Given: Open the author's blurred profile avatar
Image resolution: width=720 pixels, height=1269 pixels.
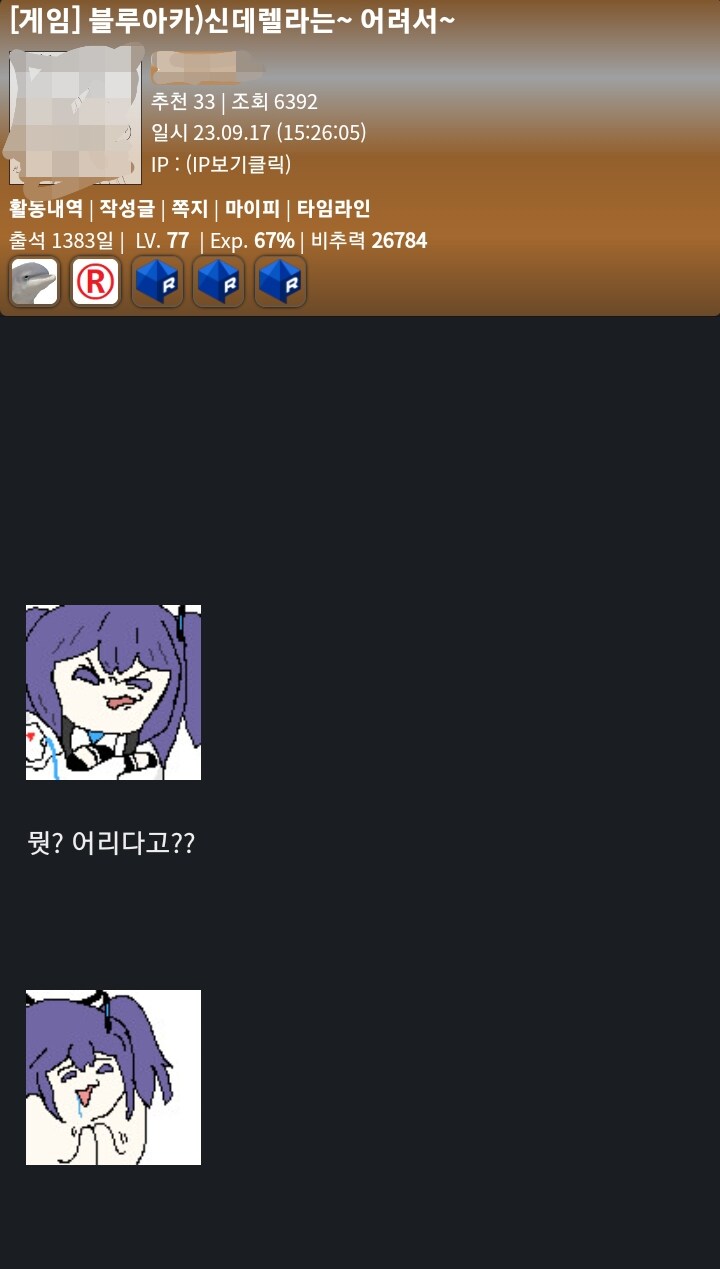Looking at the screenshot, I should click(74, 117).
